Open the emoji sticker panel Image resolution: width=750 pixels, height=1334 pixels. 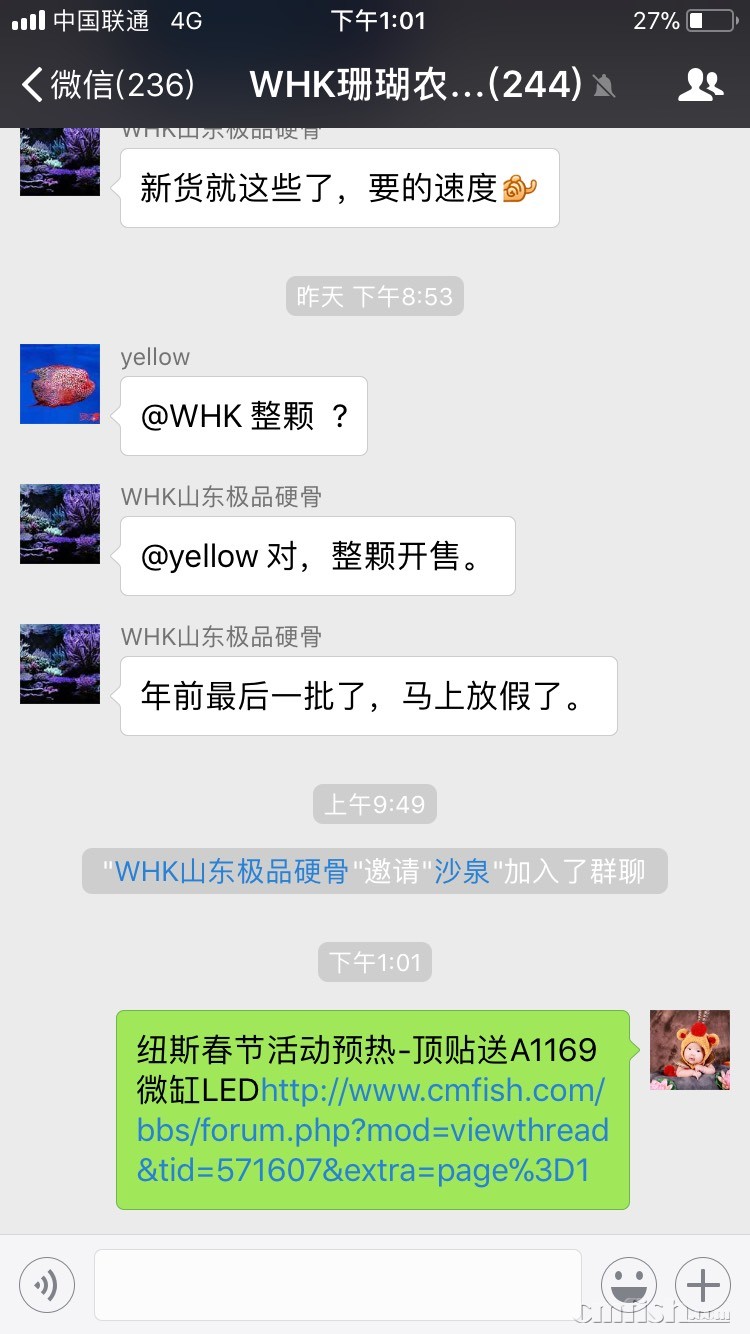pyautogui.click(x=629, y=1284)
